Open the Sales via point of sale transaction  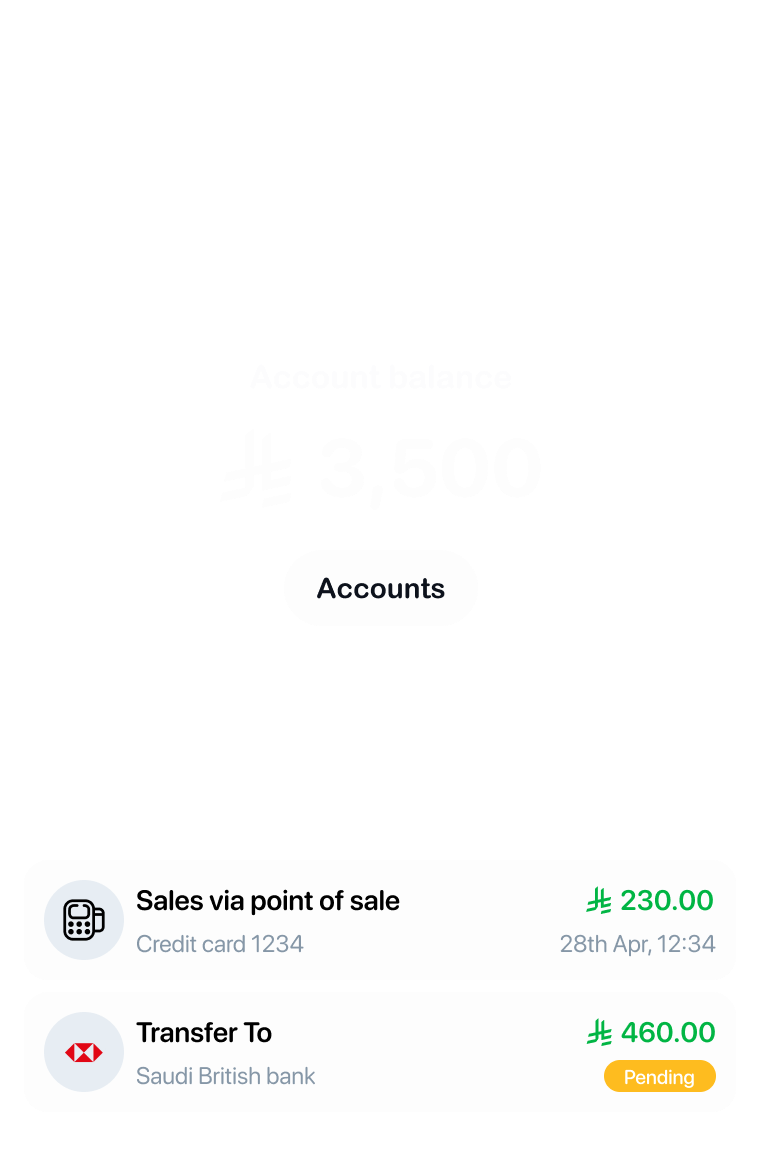pyautogui.click(x=380, y=920)
